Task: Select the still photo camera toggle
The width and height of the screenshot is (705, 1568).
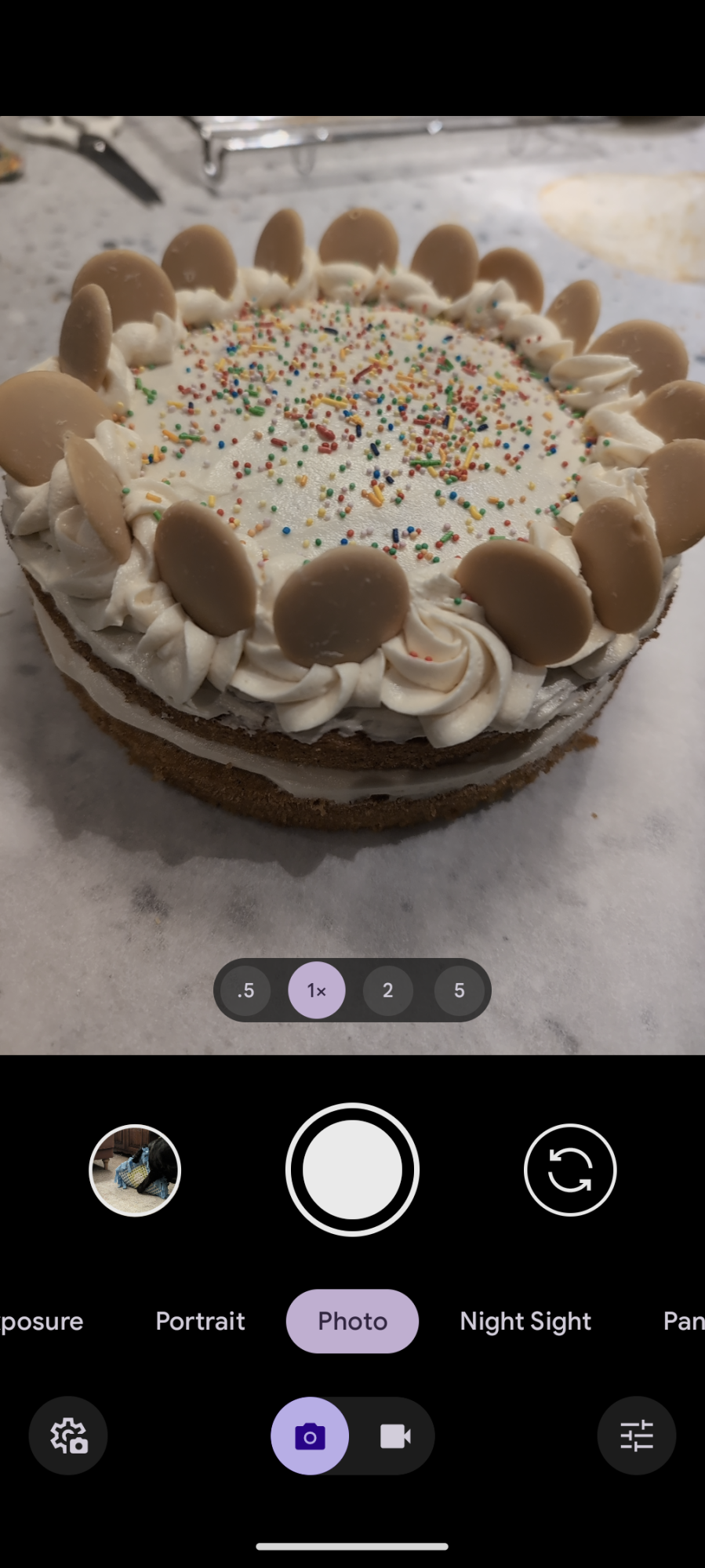Action: tap(310, 1436)
